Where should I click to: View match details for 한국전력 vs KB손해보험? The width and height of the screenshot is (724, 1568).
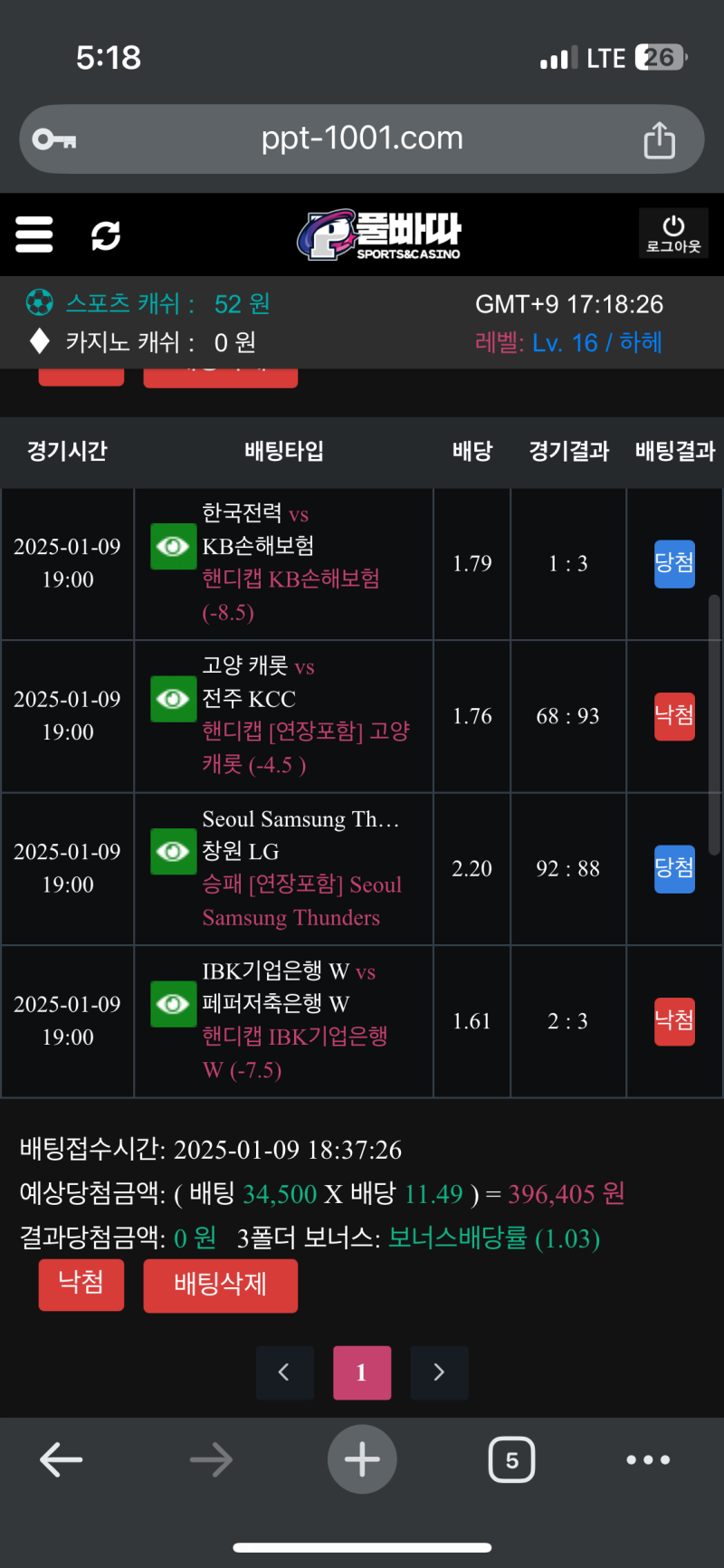[x=173, y=547]
